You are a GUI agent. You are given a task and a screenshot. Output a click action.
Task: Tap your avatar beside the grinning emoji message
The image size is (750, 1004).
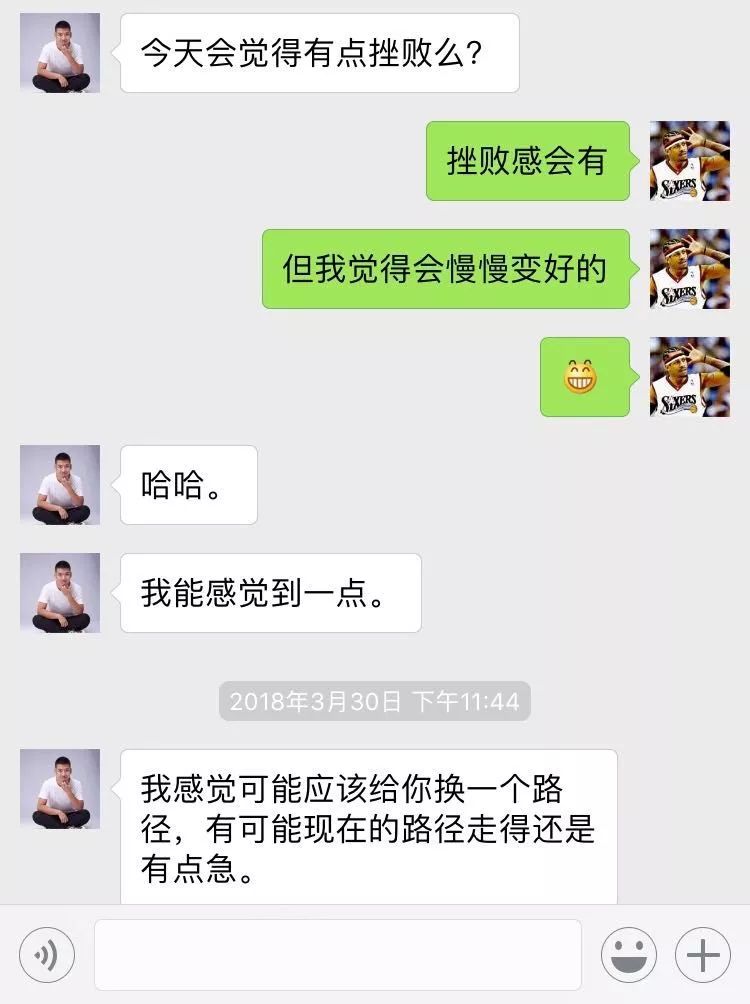click(689, 377)
